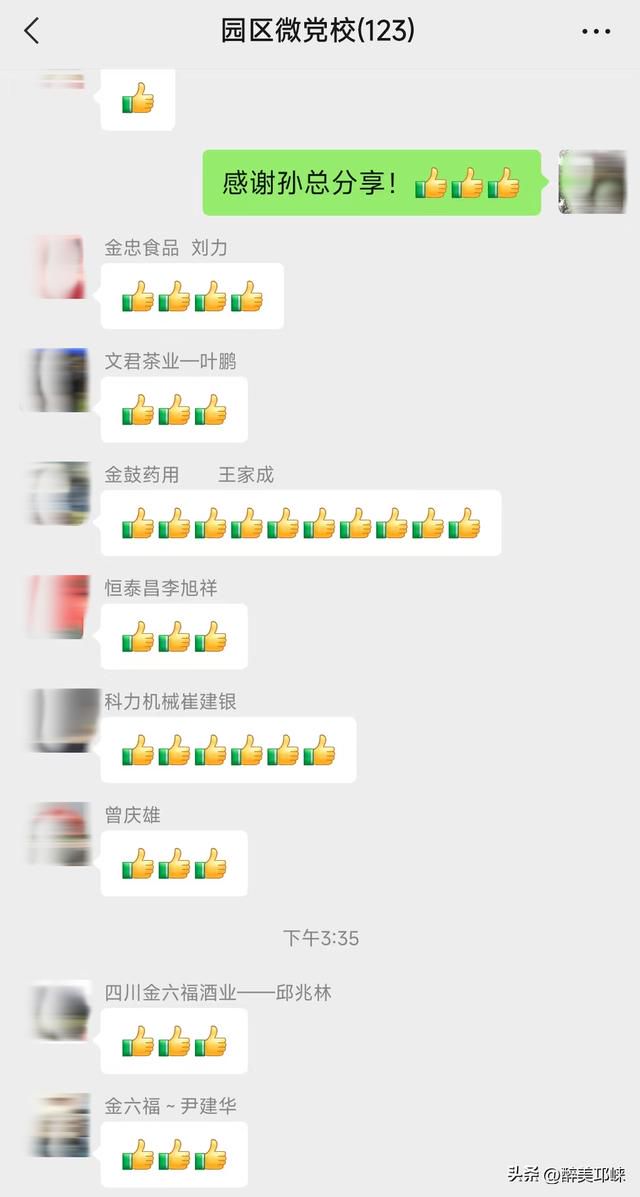View profile of 文君茶业—叶鹏
The image size is (640, 1197).
click(60, 380)
